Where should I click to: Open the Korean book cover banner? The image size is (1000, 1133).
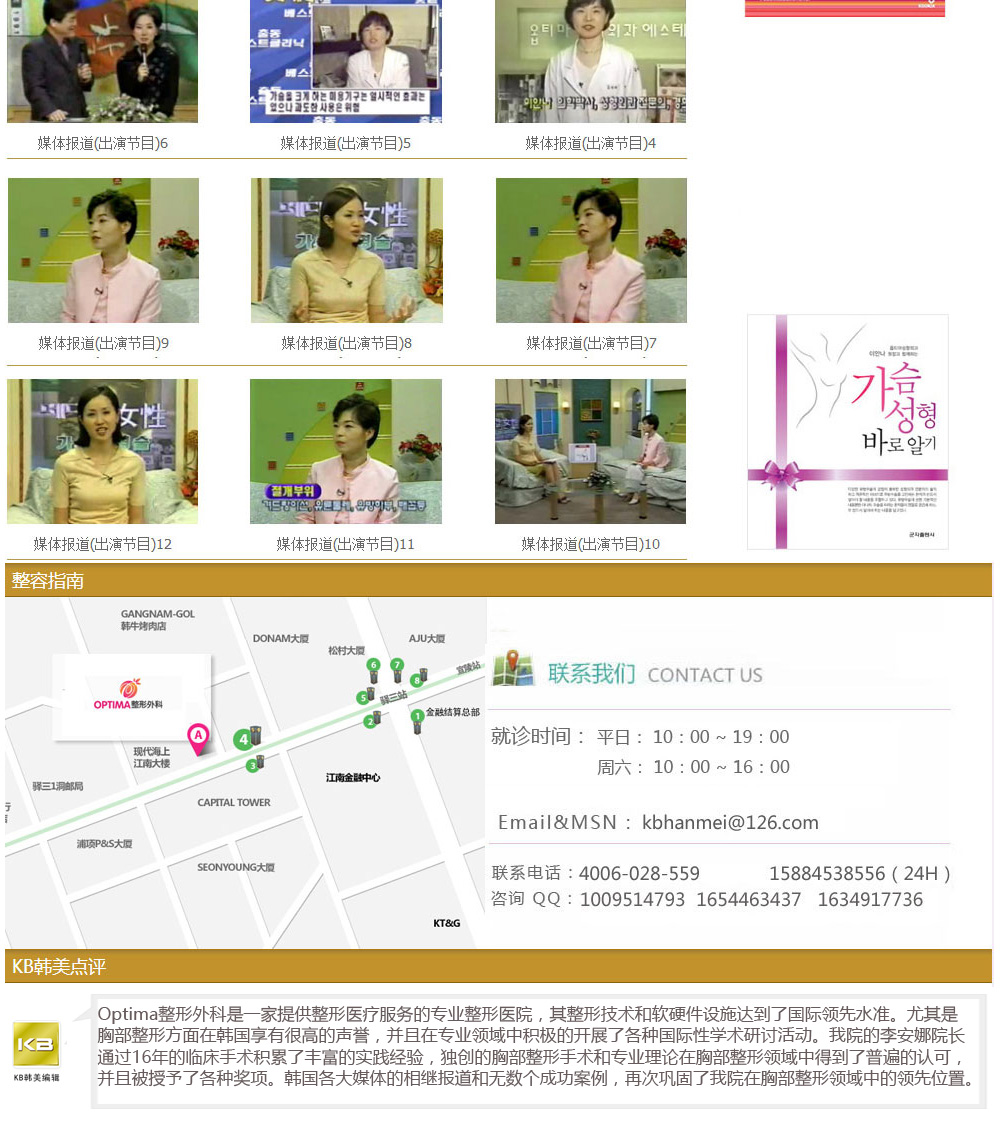[x=848, y=432]
